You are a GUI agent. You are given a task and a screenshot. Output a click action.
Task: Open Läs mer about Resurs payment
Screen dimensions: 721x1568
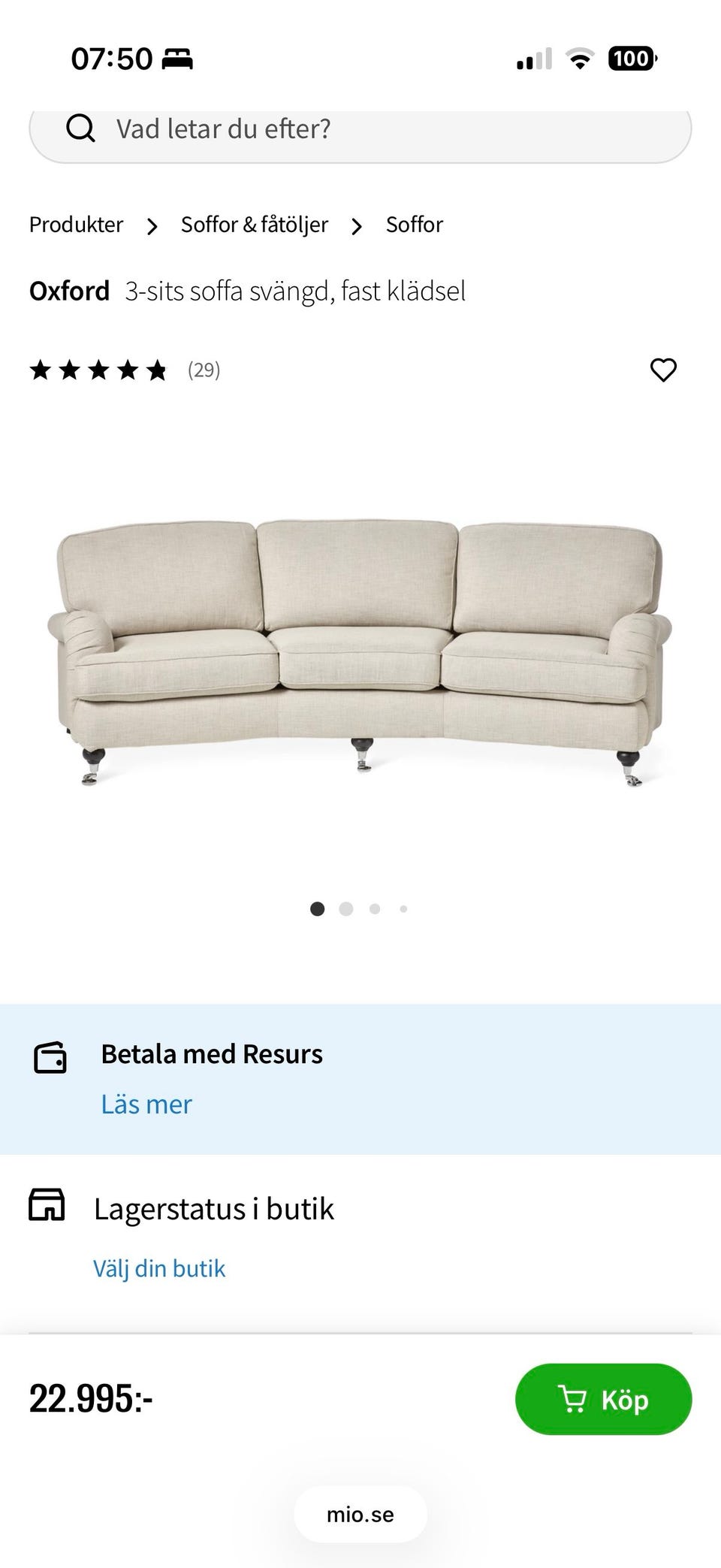146,1104
